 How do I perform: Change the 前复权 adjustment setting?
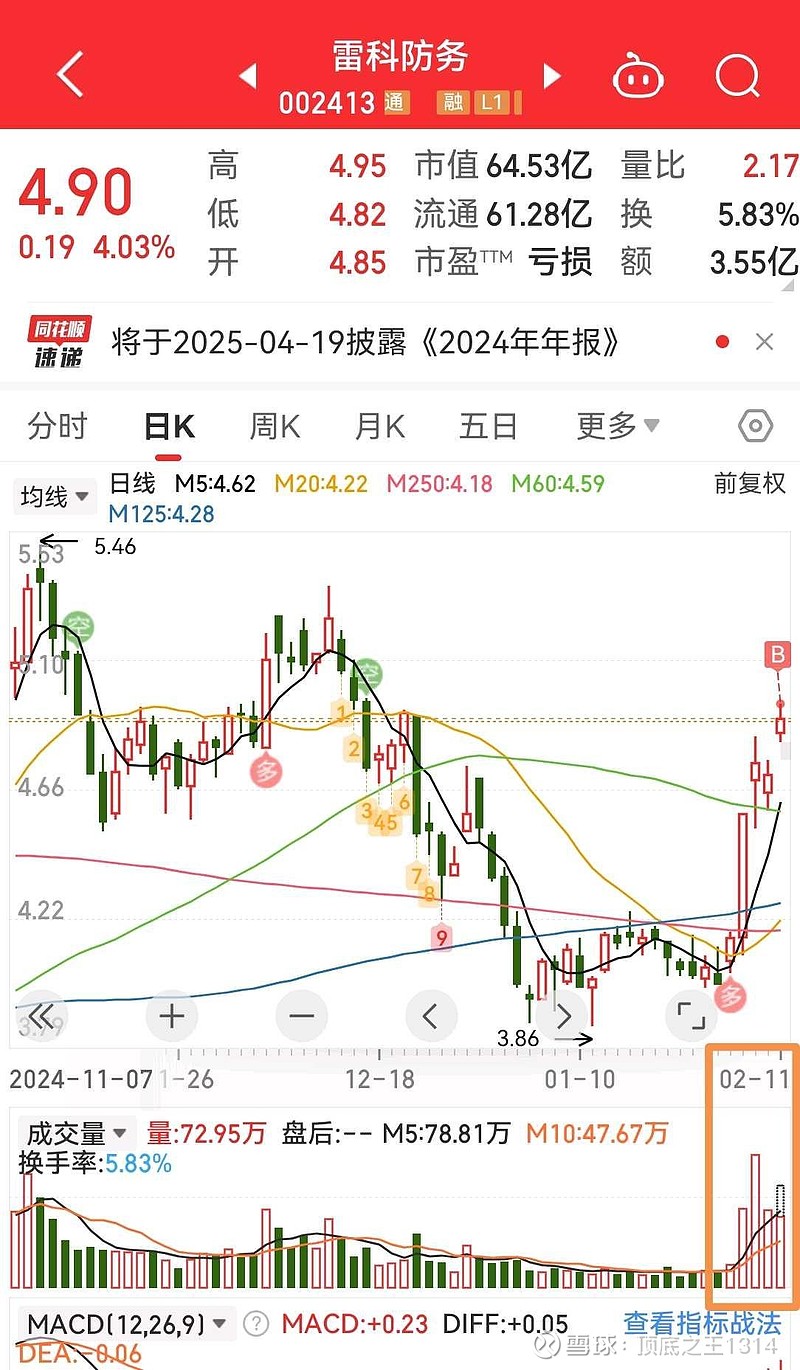(x=750, y=484)
